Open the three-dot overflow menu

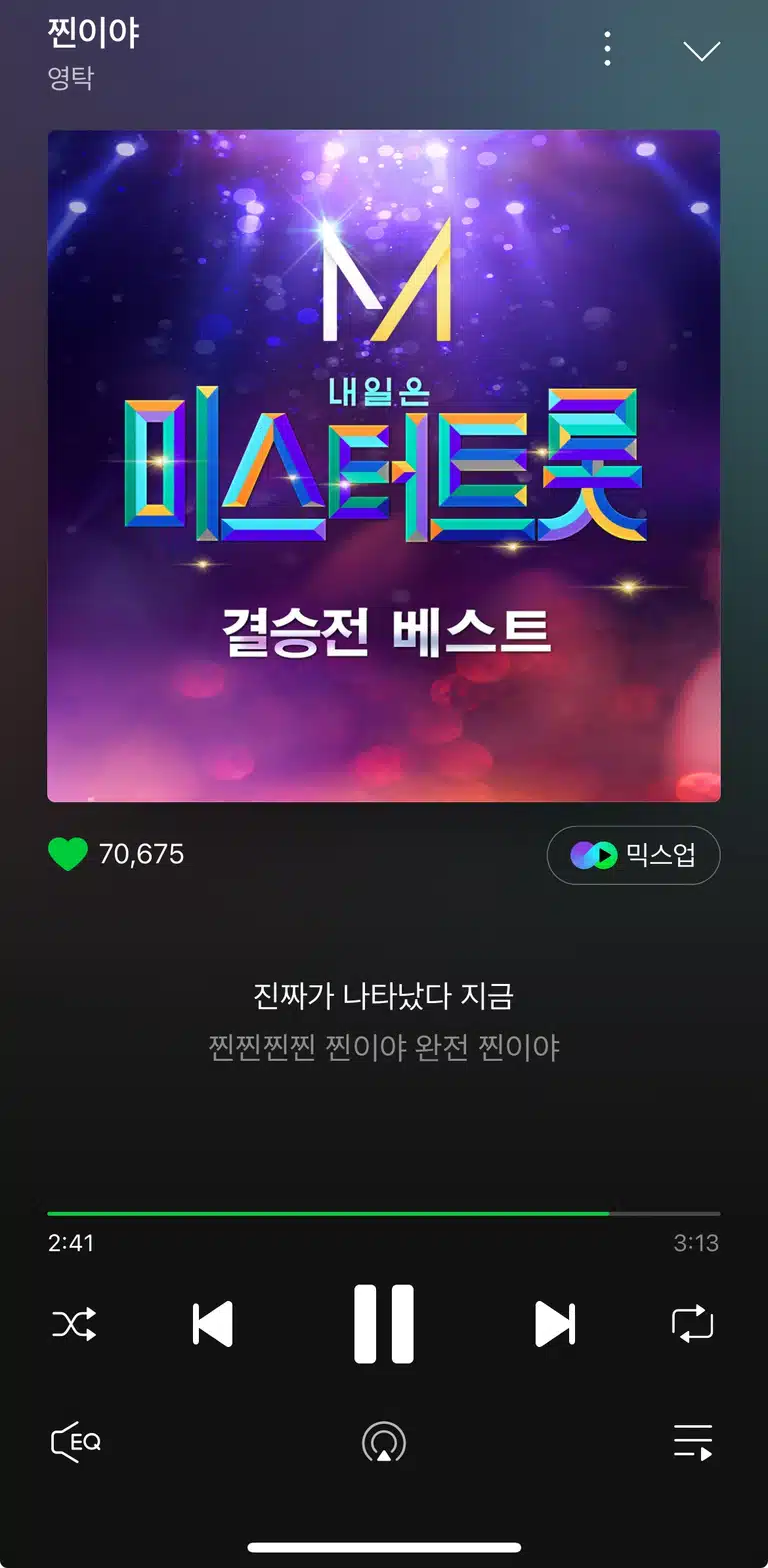pyautogui.click(x=607, y=49)
